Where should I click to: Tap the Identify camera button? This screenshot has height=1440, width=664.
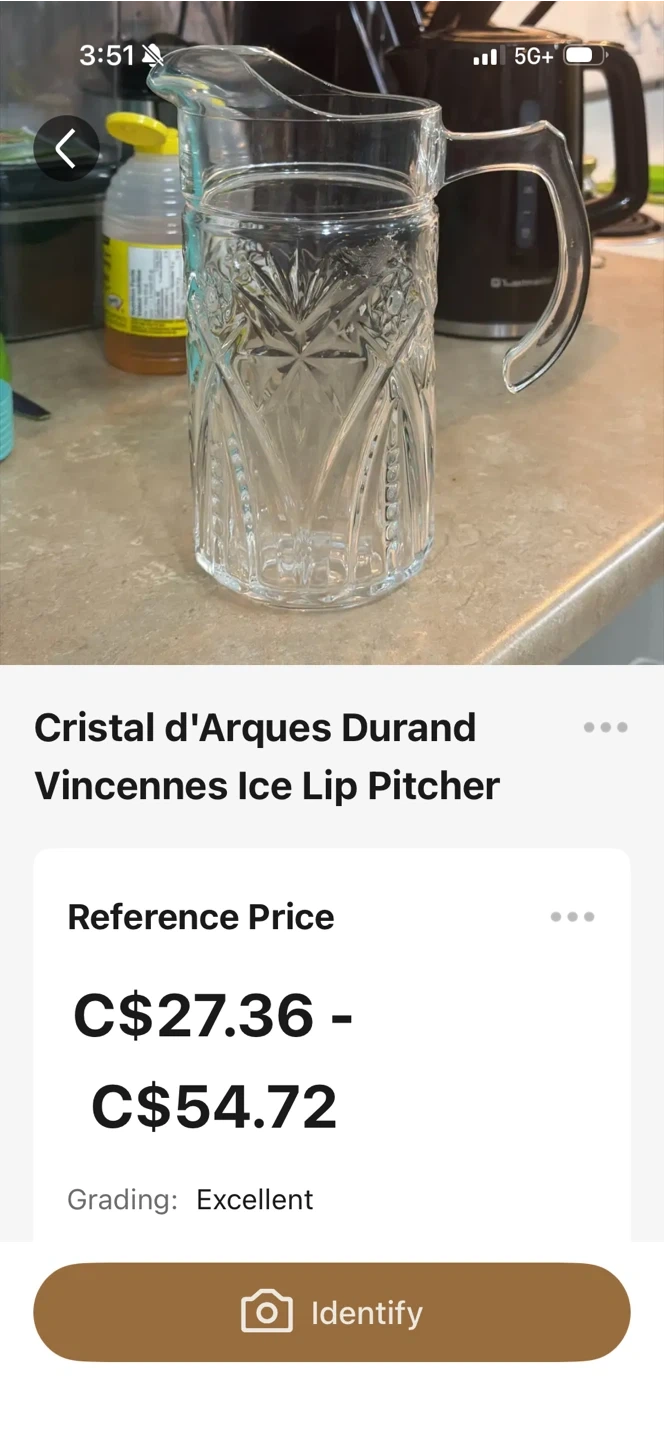pyautogui.click(x=332, y=1312)
